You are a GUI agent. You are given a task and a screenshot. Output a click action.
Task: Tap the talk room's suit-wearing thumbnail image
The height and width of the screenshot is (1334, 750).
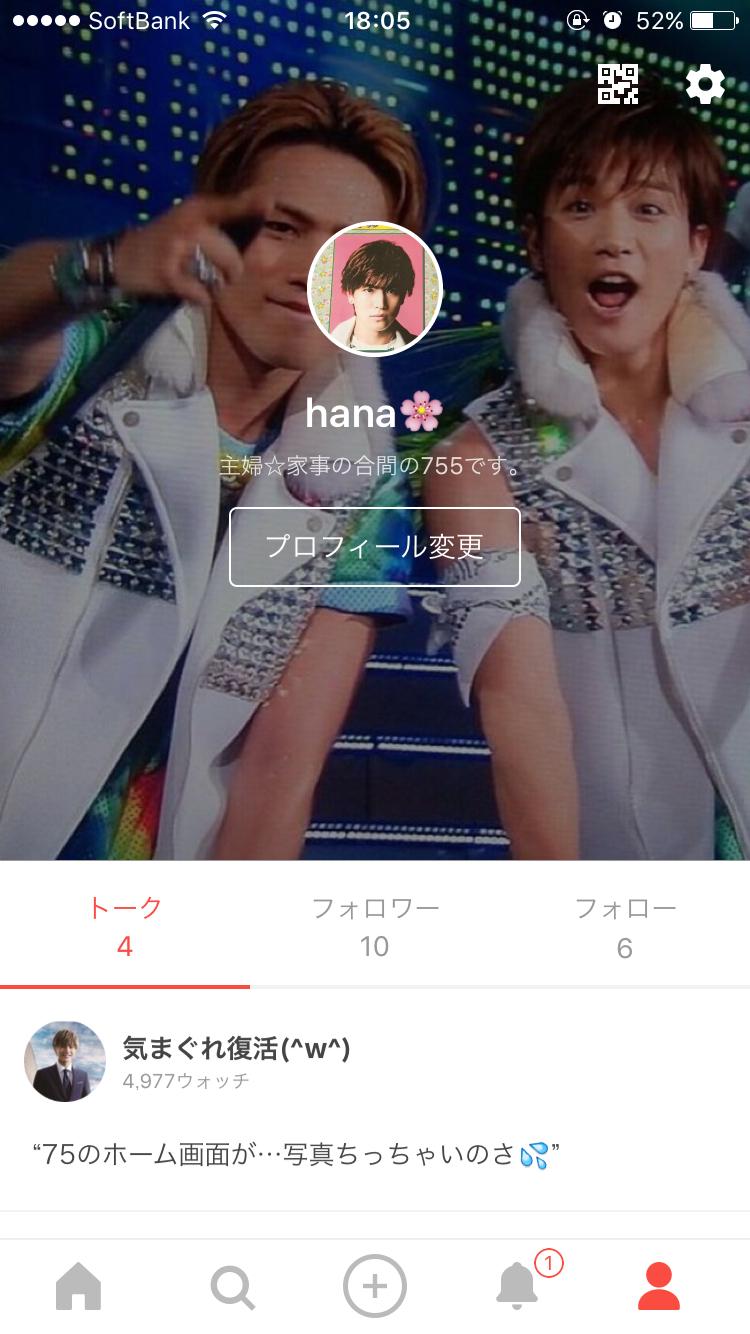(x=64, y=1061)
